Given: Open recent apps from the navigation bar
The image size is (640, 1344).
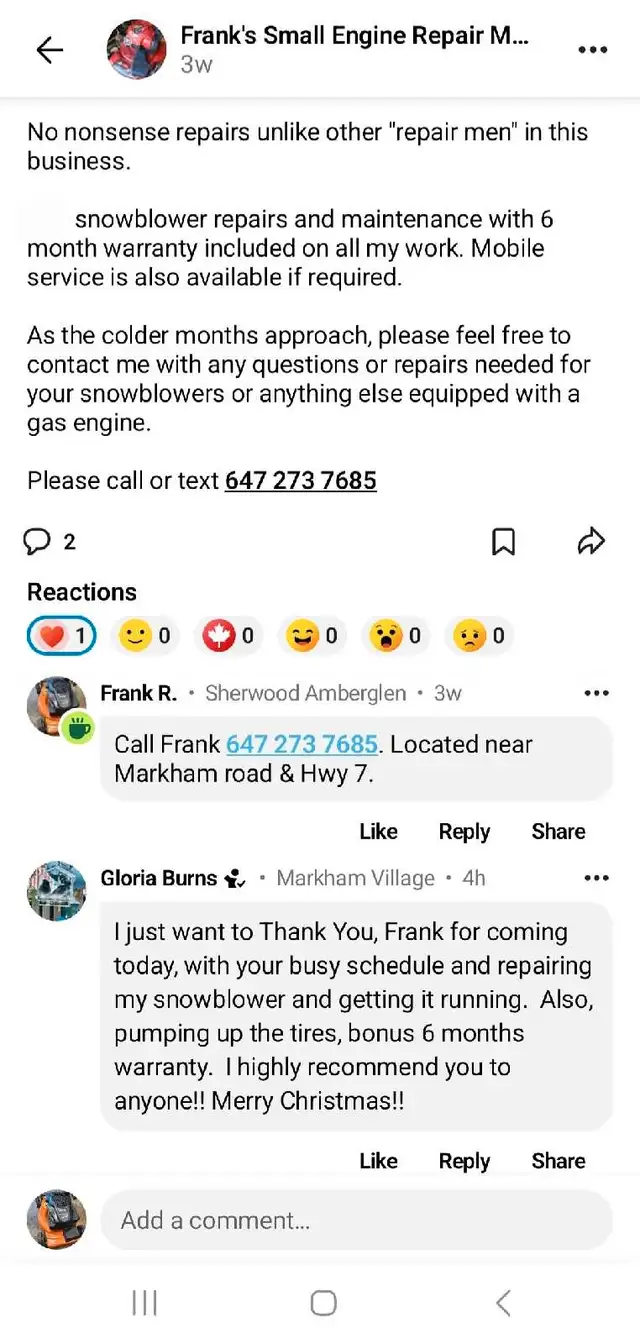Looking at the screenshot, I should tap(145, 1303).
